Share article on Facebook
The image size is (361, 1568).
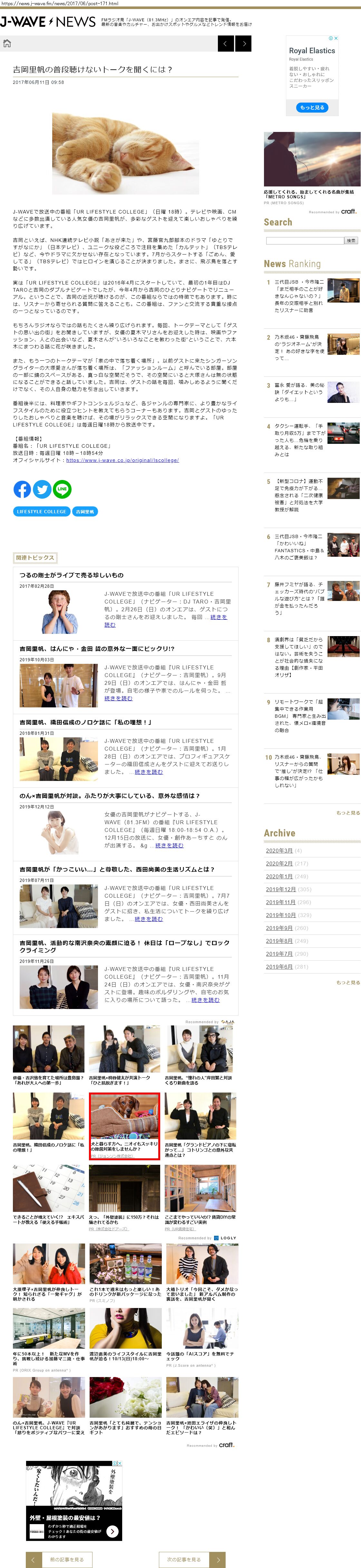click(22, 489)
